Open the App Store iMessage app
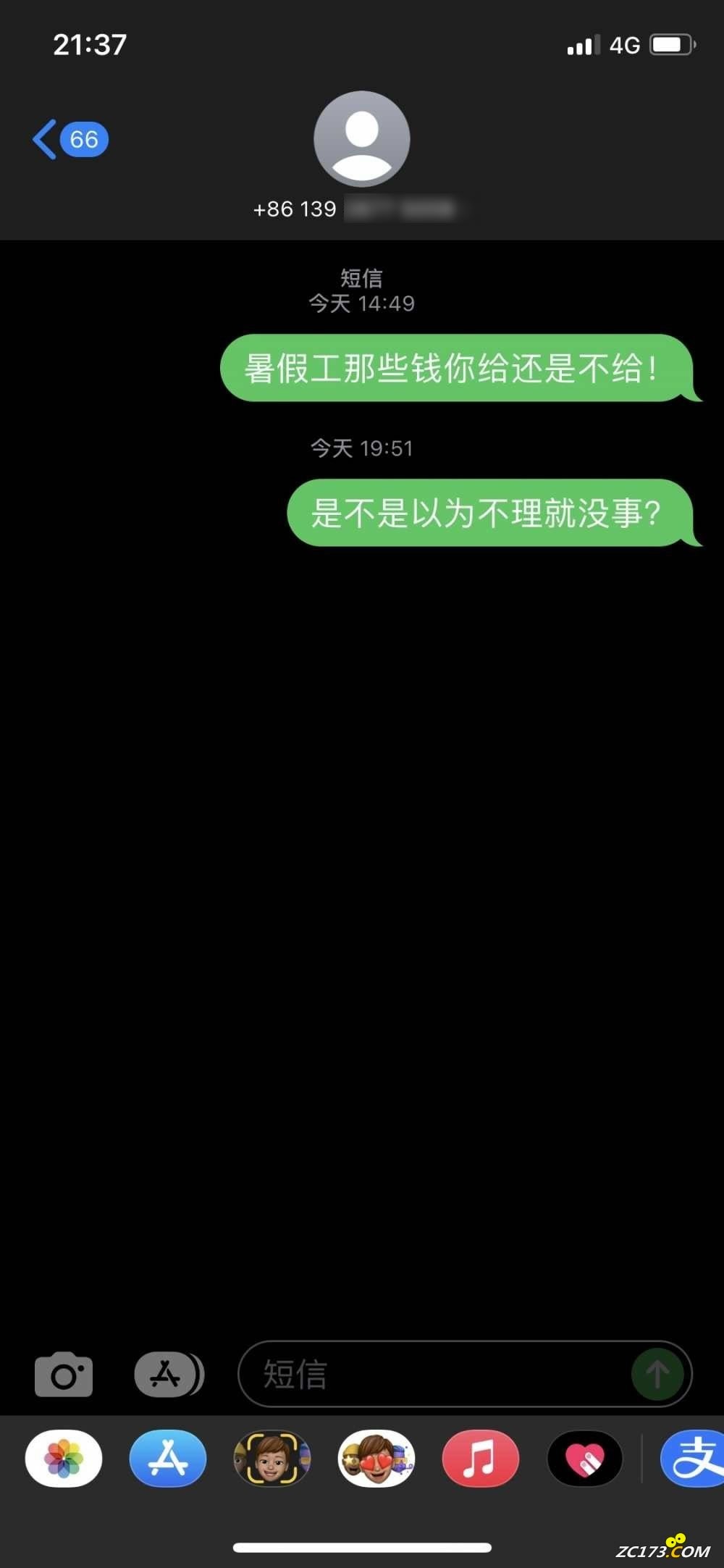The height and width of the screenshot is (1568, 724). 168,1458
